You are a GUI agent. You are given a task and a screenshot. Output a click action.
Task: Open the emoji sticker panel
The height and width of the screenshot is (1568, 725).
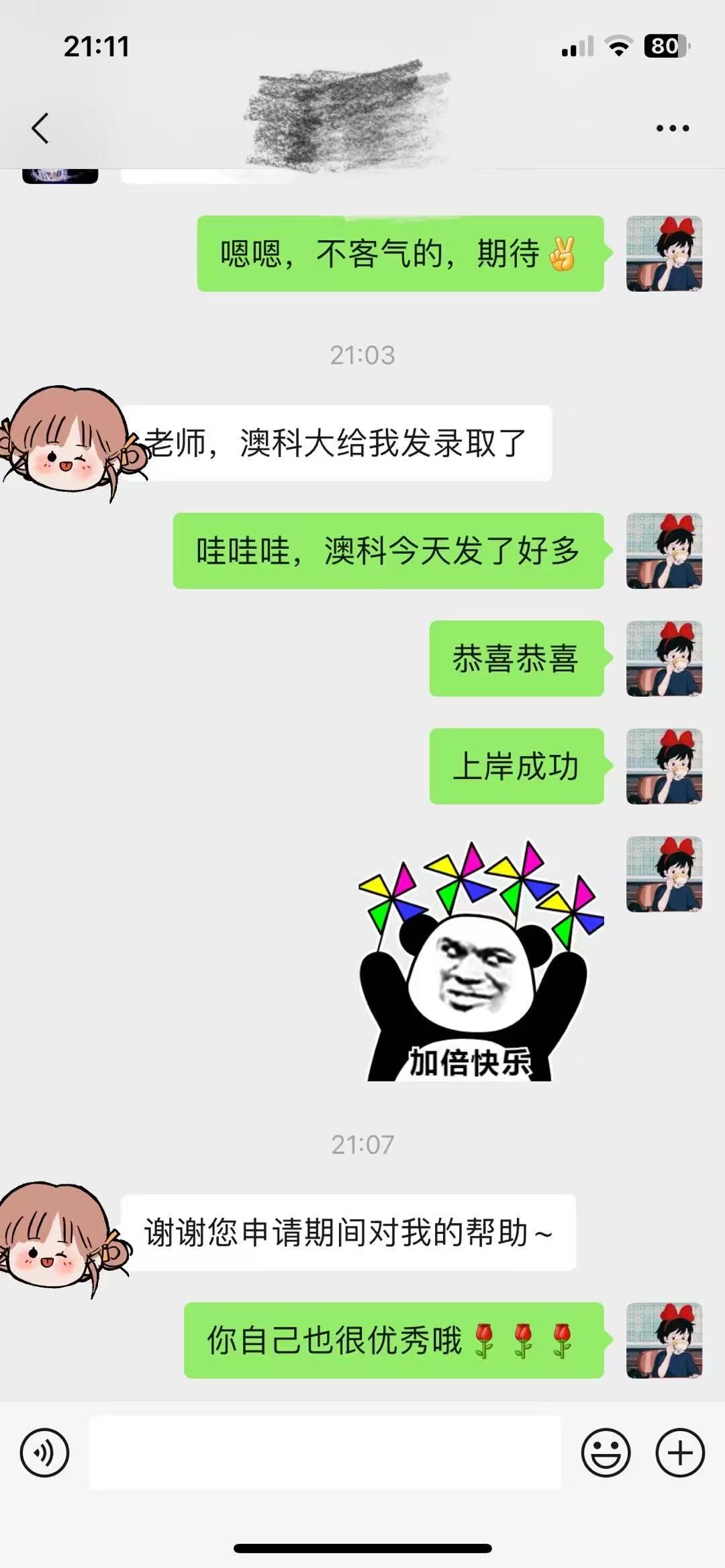(606, 1453)
